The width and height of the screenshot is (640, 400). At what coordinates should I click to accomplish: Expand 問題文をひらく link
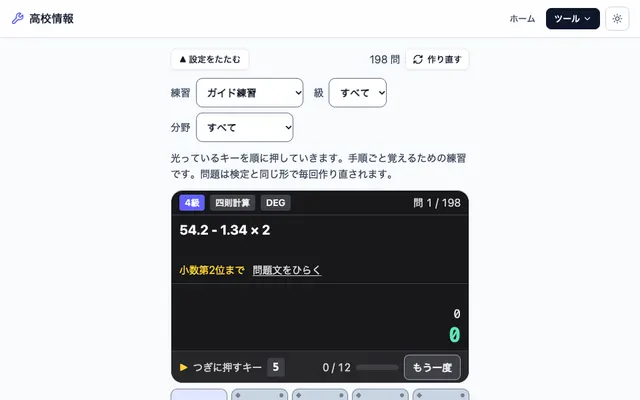287,270
